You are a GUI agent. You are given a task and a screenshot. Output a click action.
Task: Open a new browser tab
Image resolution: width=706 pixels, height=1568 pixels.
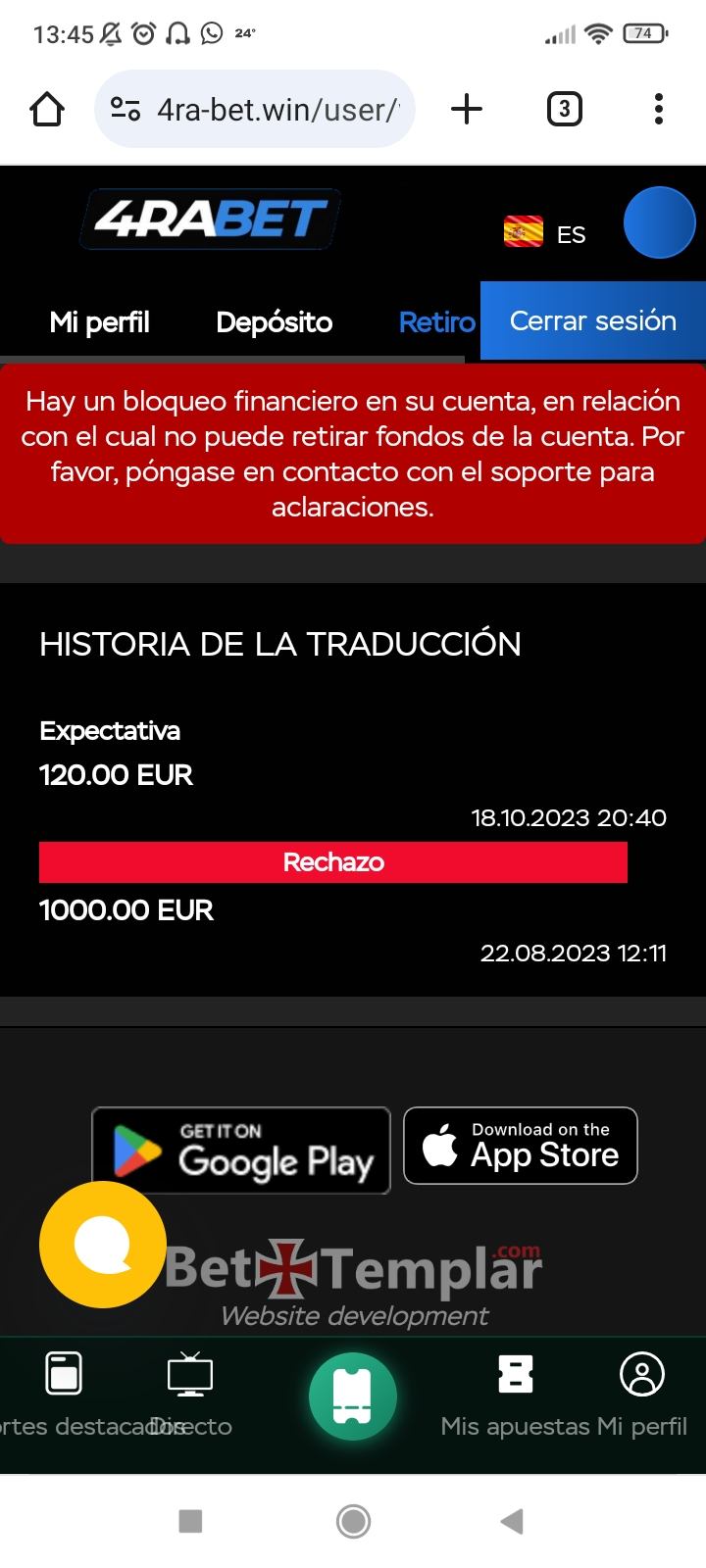tap(467, 109)
